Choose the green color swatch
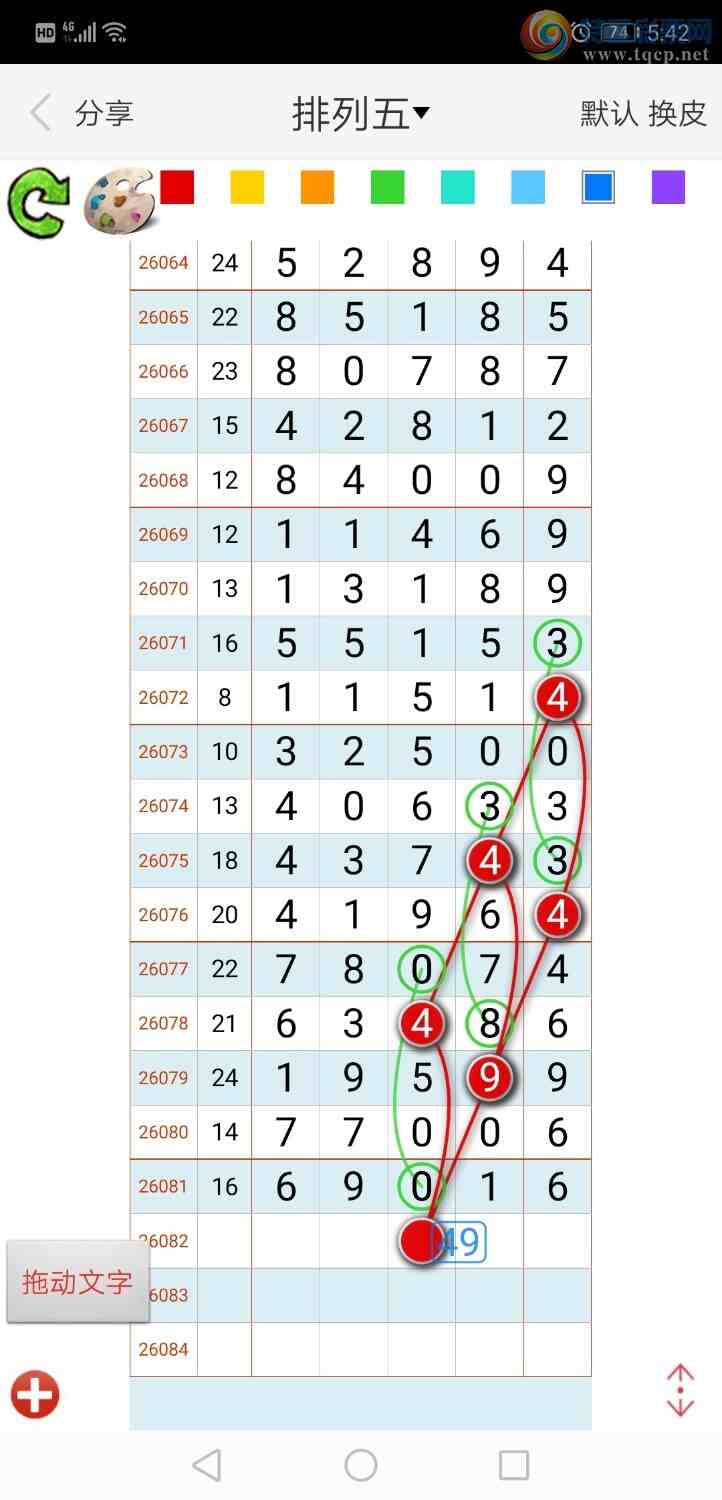722x1500 pixels. pos(387,188)
